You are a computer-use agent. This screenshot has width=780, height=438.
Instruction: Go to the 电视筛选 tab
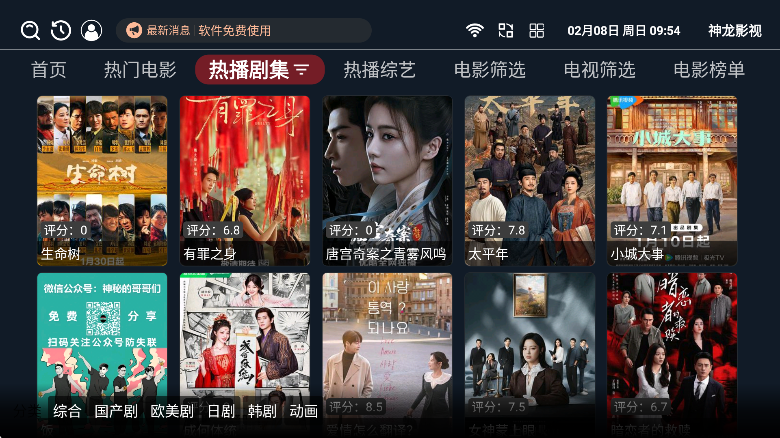pos(600,70)
